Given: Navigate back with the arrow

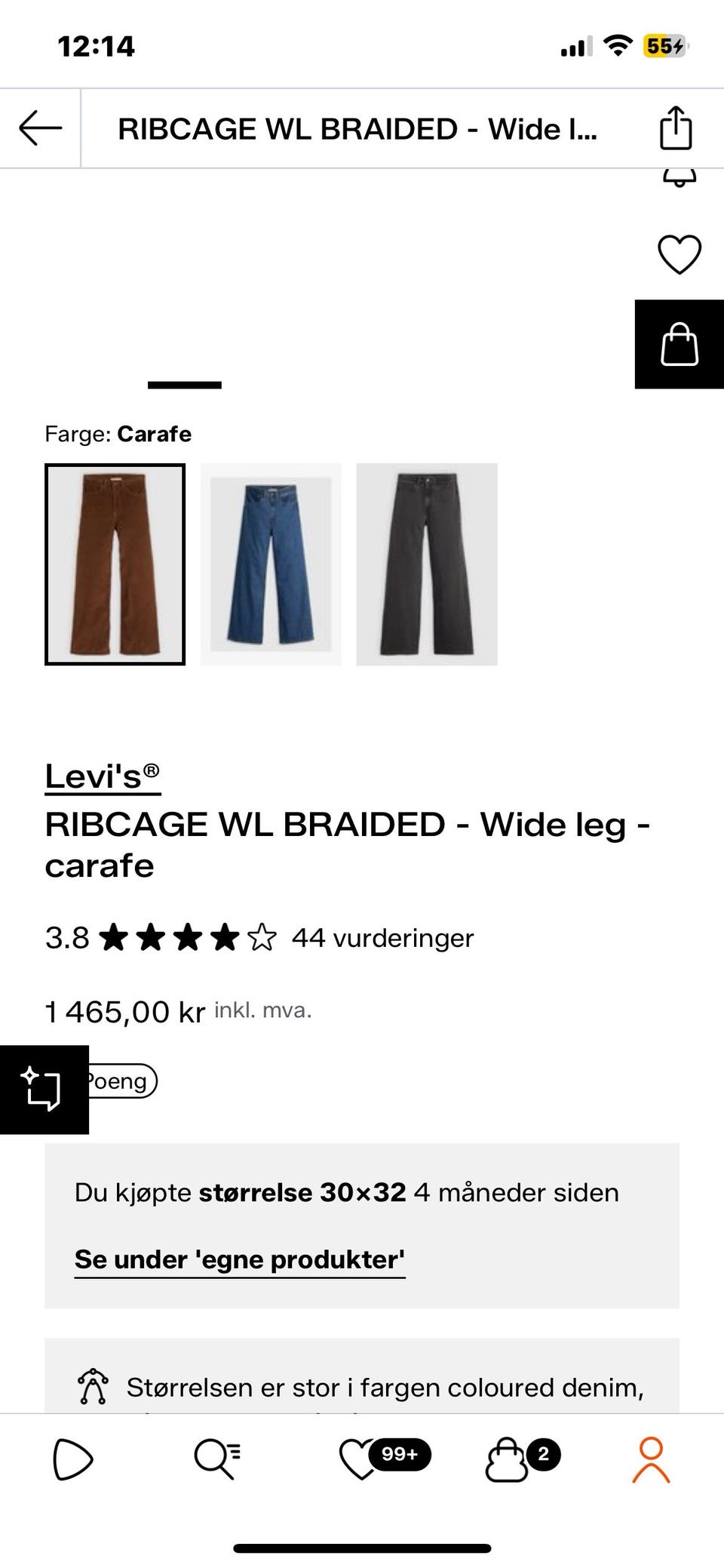Looking at the screenshot, I should pos(41,128).
